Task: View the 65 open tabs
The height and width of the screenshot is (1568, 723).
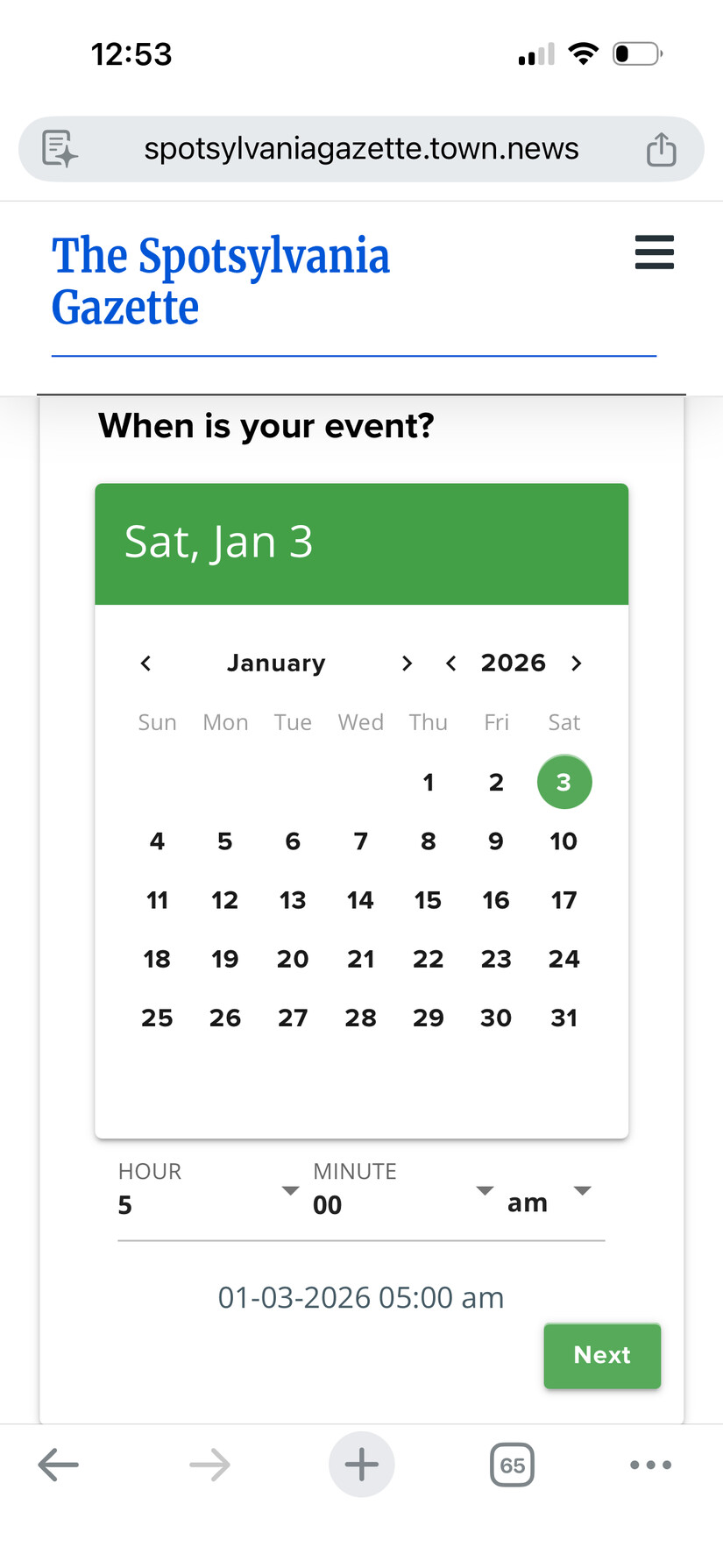Action: tap(512, 1465)
